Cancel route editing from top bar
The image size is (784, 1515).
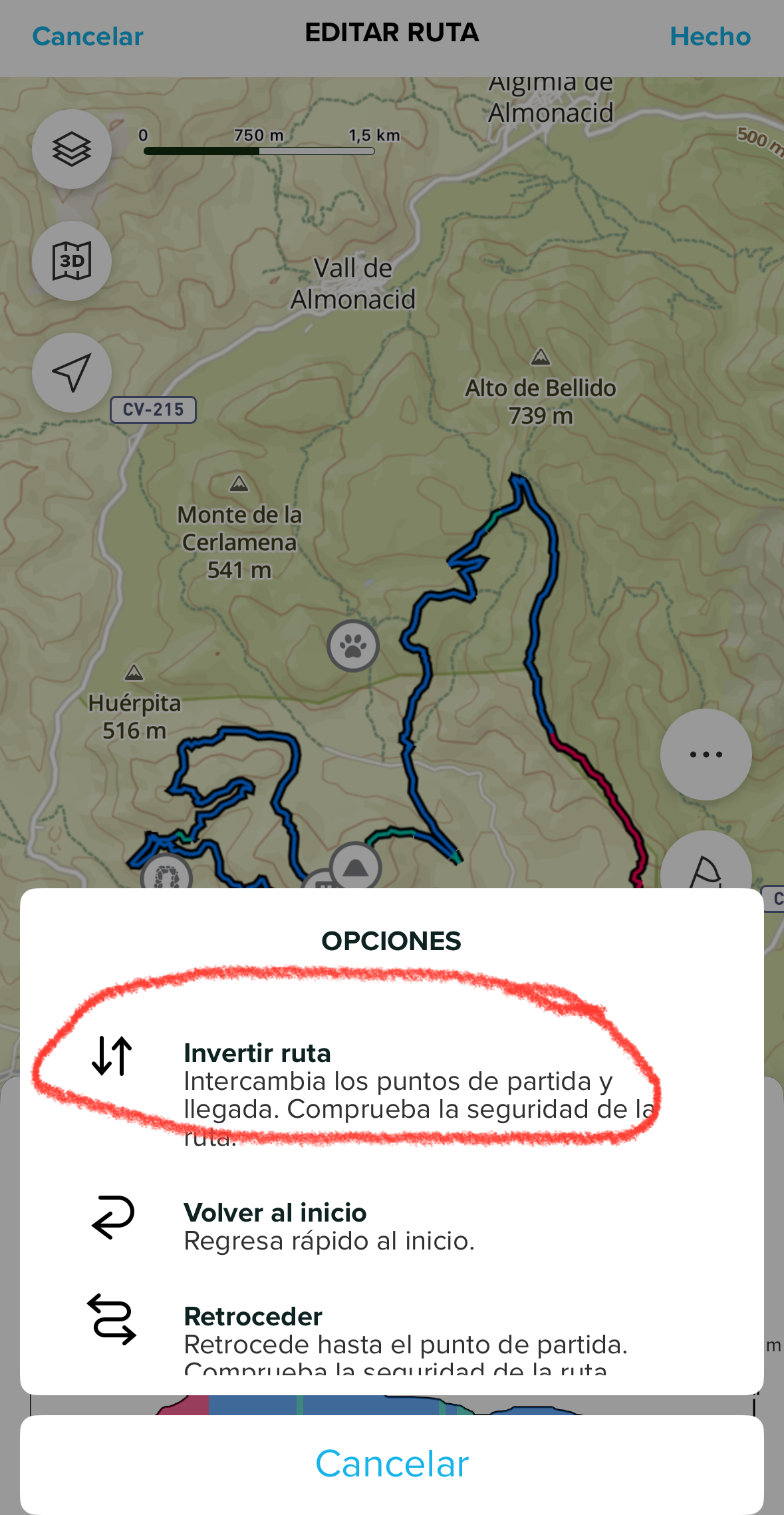coord(88,37)
